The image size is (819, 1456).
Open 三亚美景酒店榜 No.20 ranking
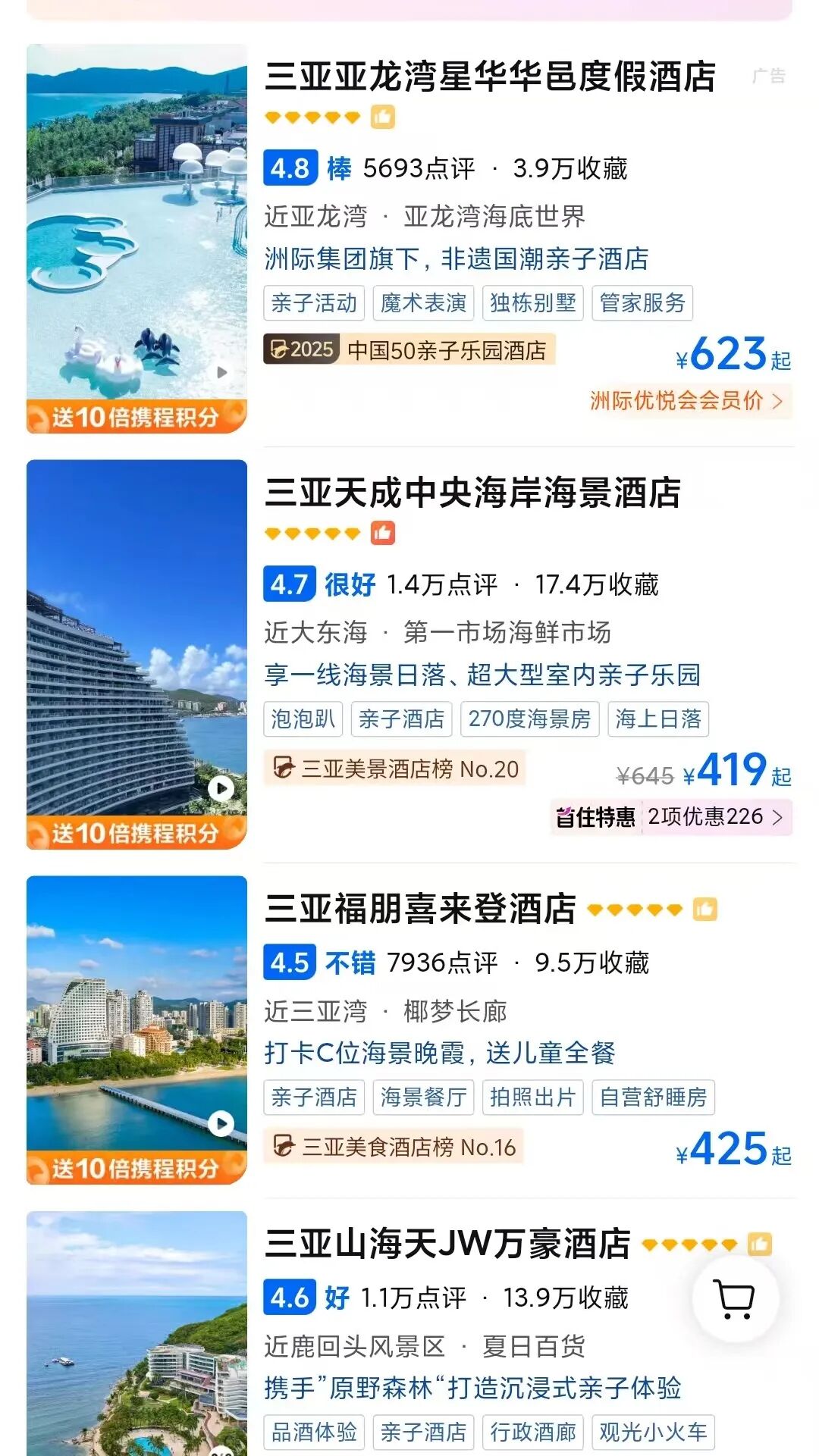point(395,769)
